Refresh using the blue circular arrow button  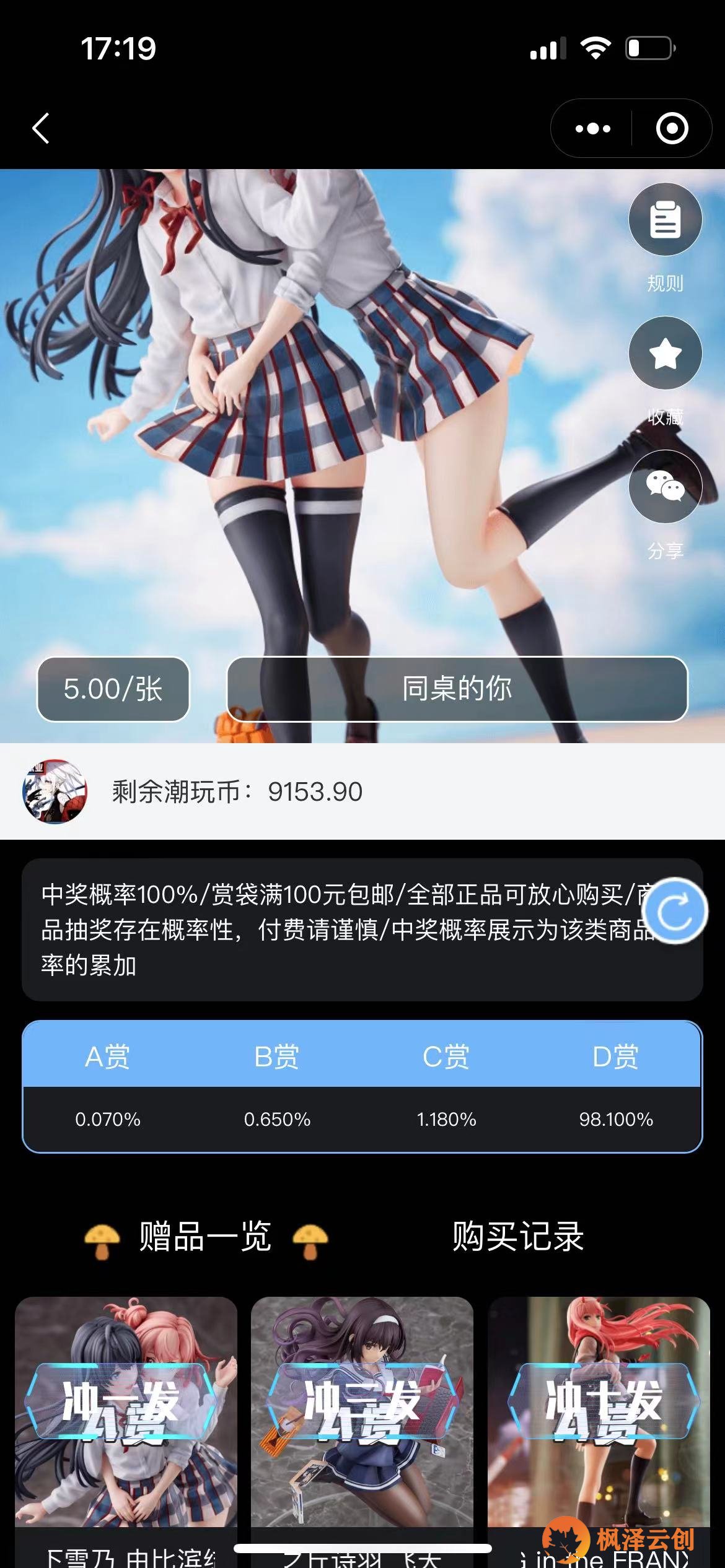point(675,911)
